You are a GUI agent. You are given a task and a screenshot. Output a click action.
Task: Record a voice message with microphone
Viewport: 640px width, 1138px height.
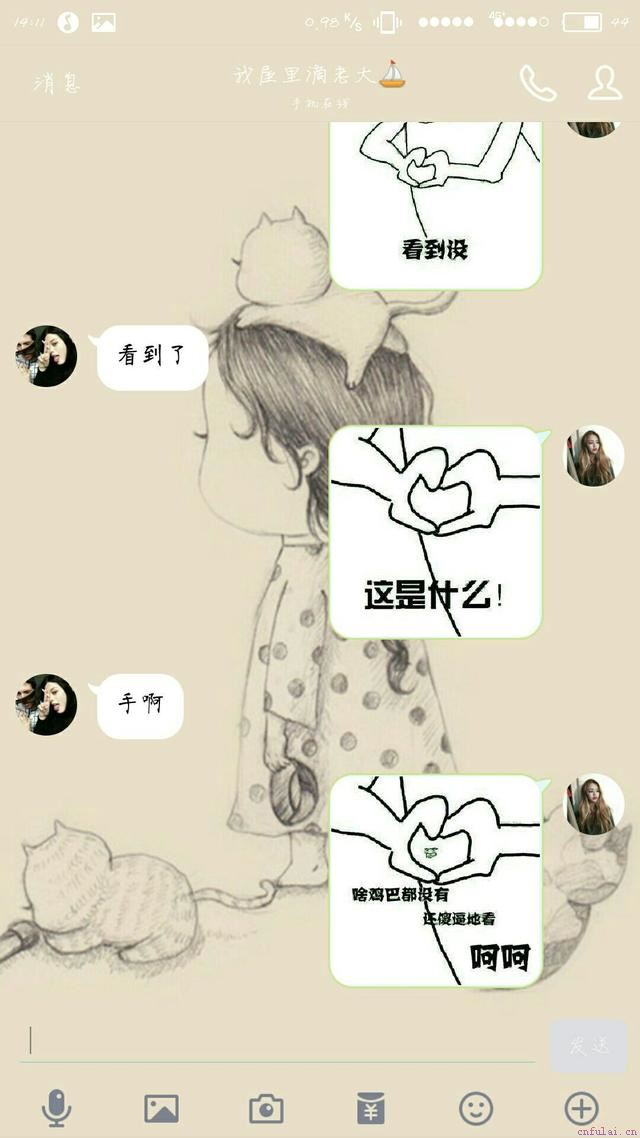point(56,1108)
